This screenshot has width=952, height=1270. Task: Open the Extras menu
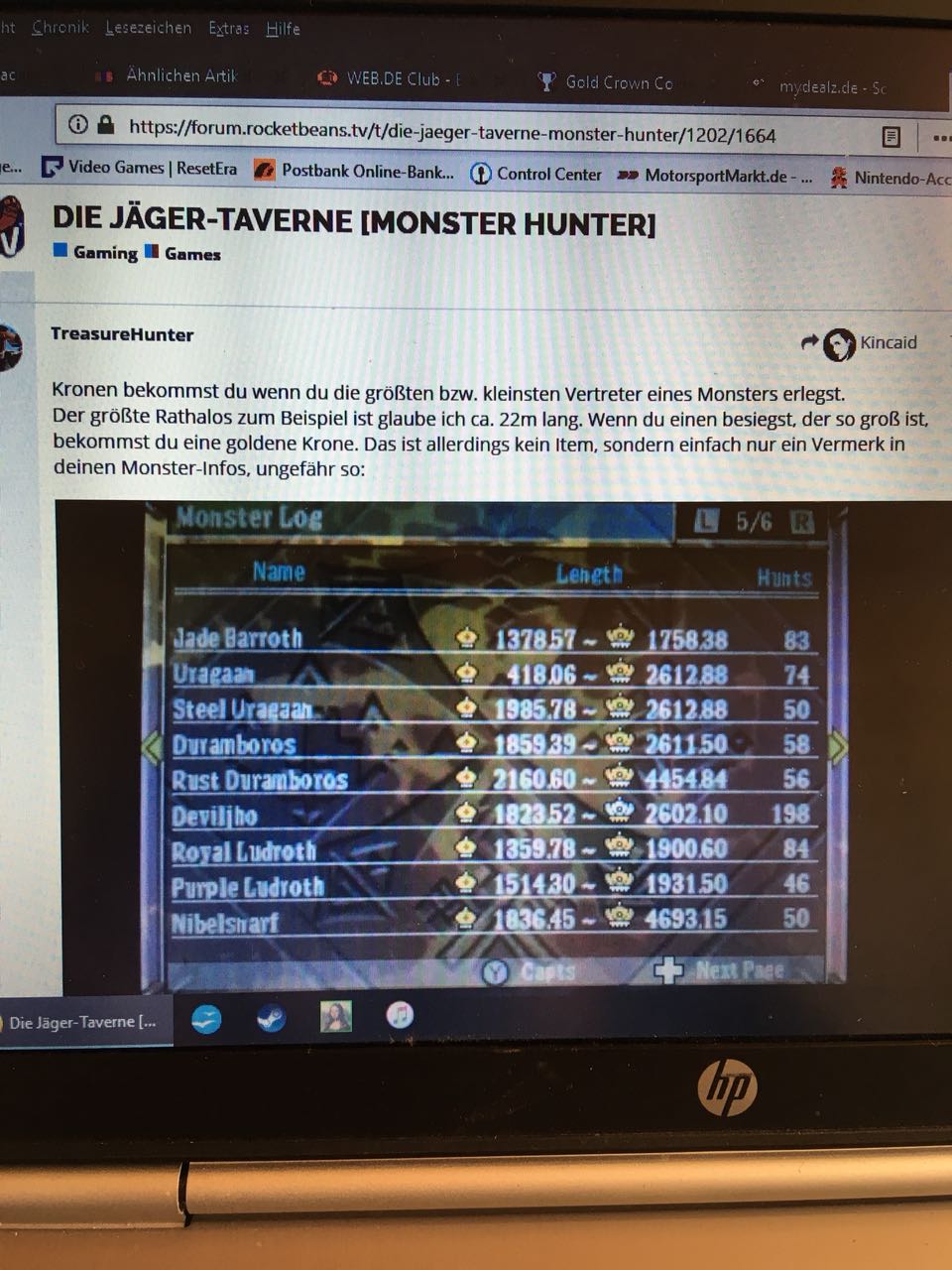tap(228, 29)
